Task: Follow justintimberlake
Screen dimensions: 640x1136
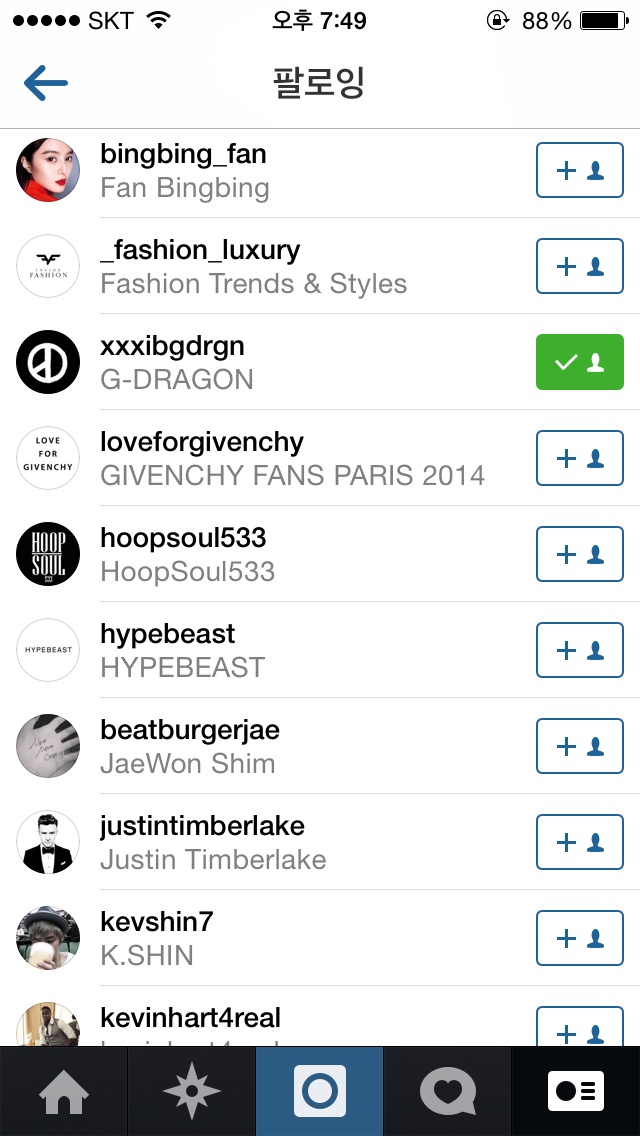Action: (x=580, y=842)
